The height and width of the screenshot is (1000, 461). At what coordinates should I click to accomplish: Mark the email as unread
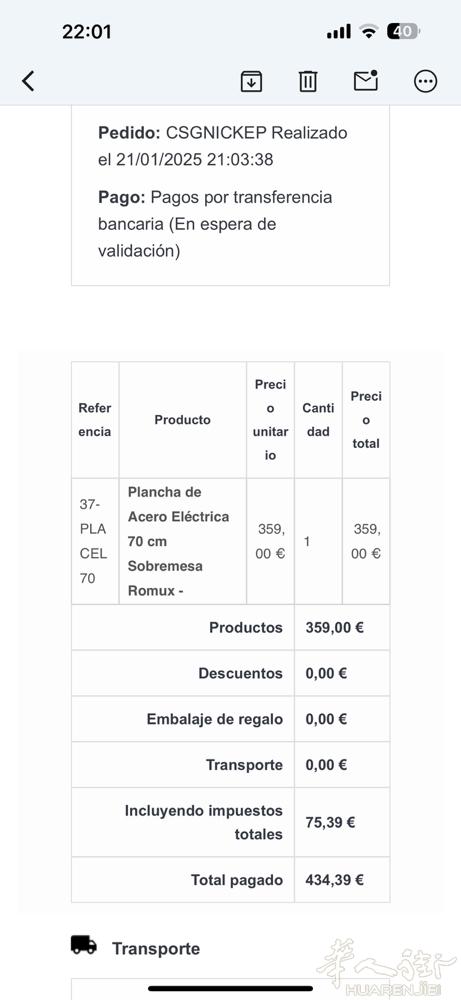(366, 80)
